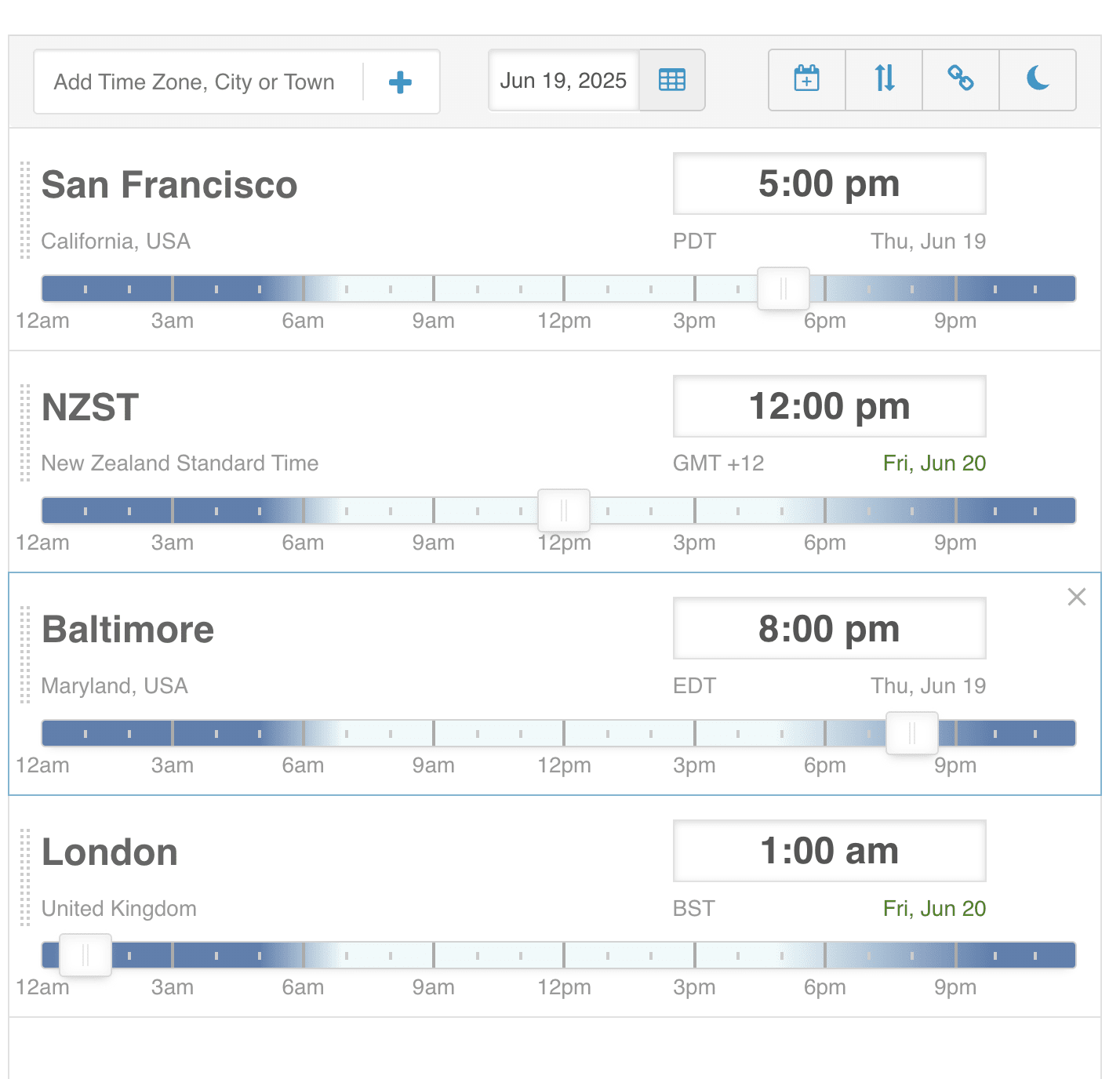Edit San Francisco's 5:00 pm time box

point(829,184)
